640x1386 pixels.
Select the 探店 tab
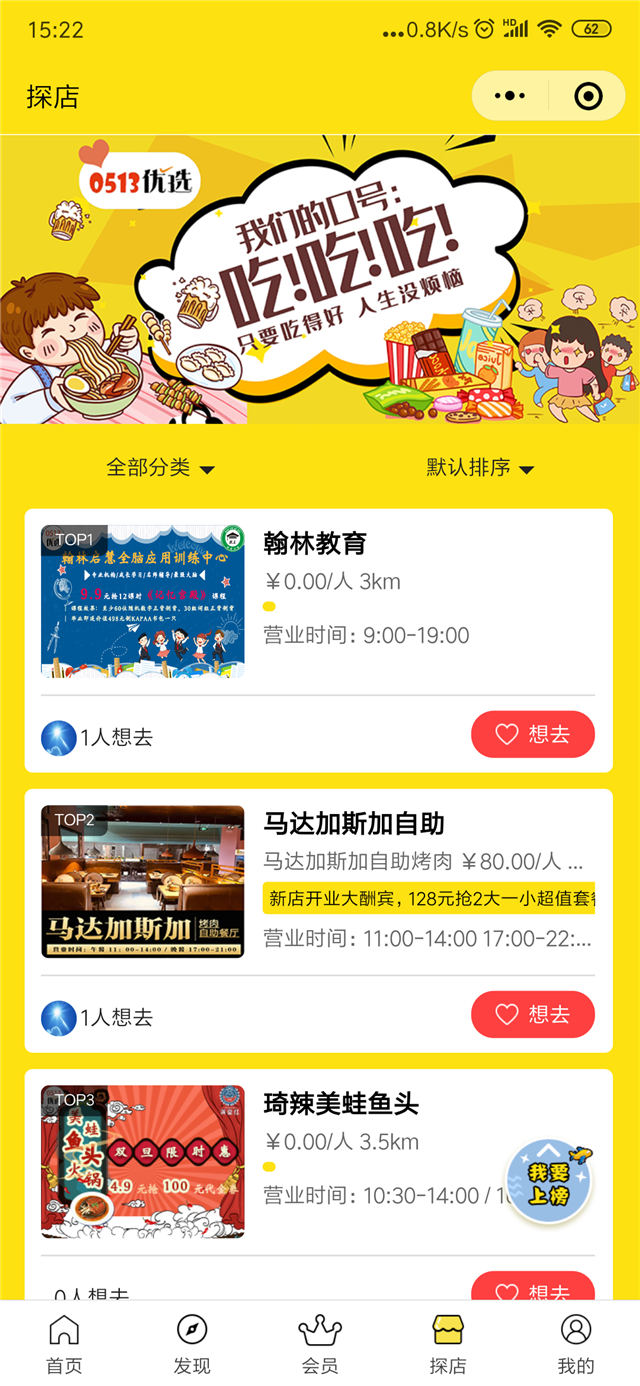448,1345
